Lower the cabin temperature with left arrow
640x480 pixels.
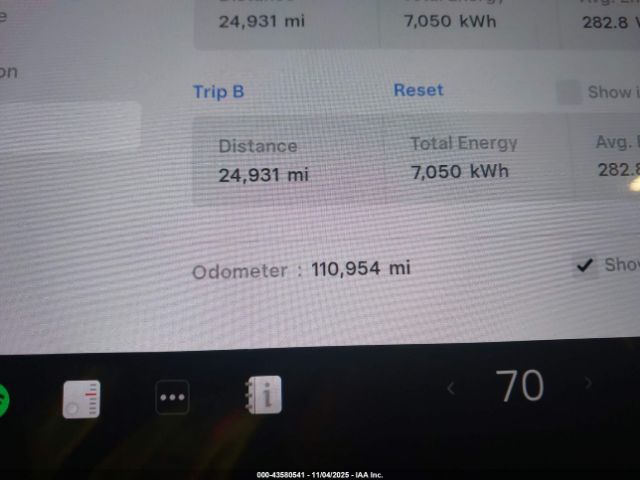pyautogui.click(x=451, y=387)
